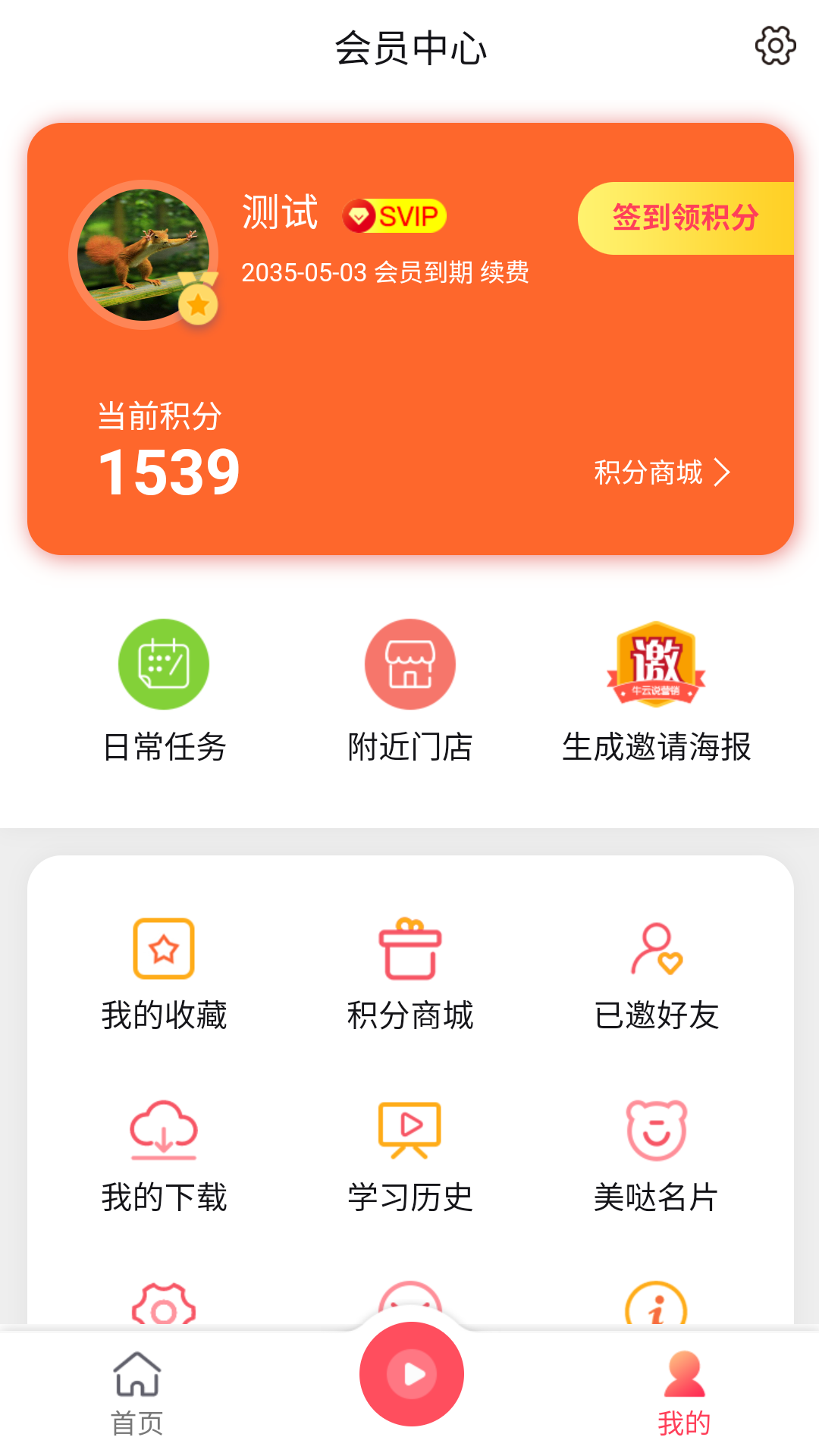Open 美哒名片 business card

[656, 1156]
